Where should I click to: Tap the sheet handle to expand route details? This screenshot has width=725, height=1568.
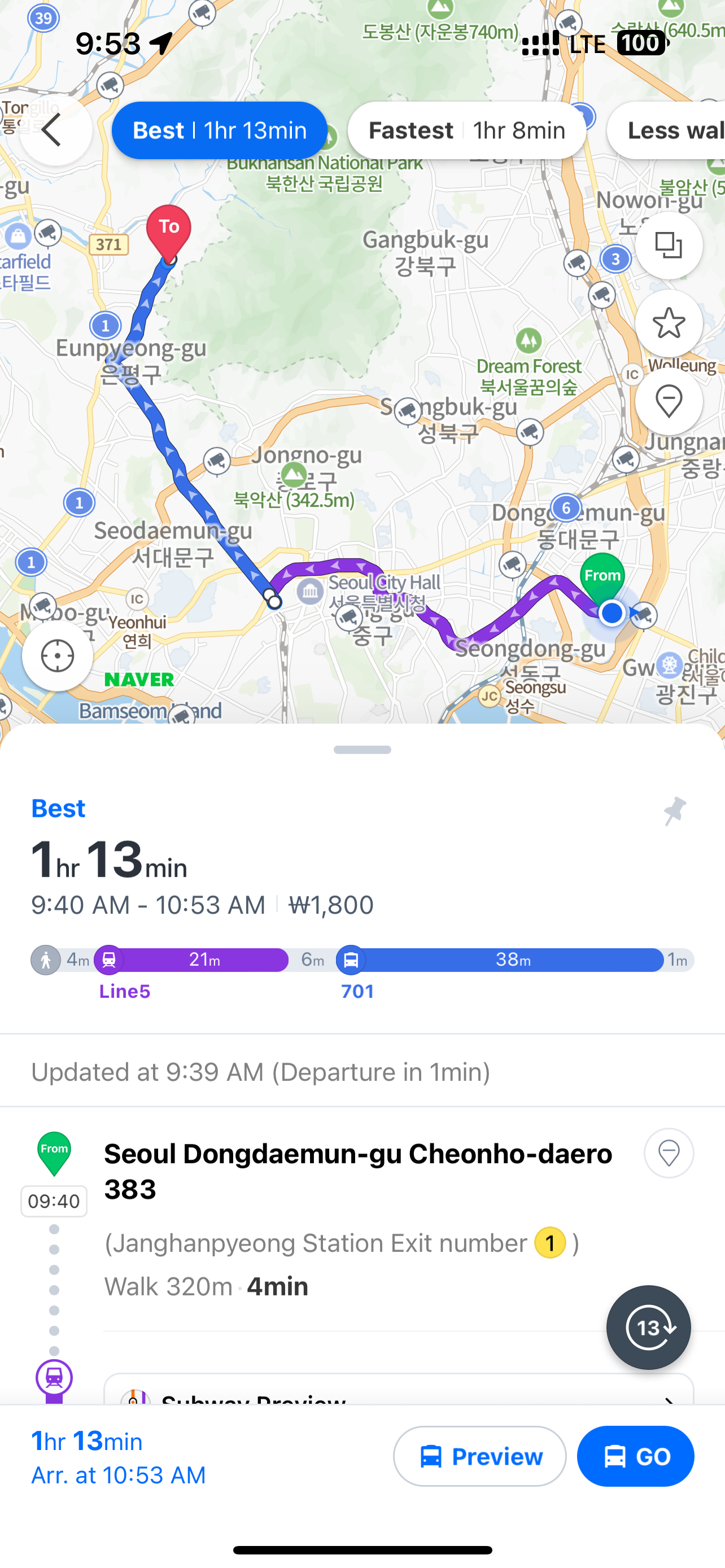[x=362, y=750]
